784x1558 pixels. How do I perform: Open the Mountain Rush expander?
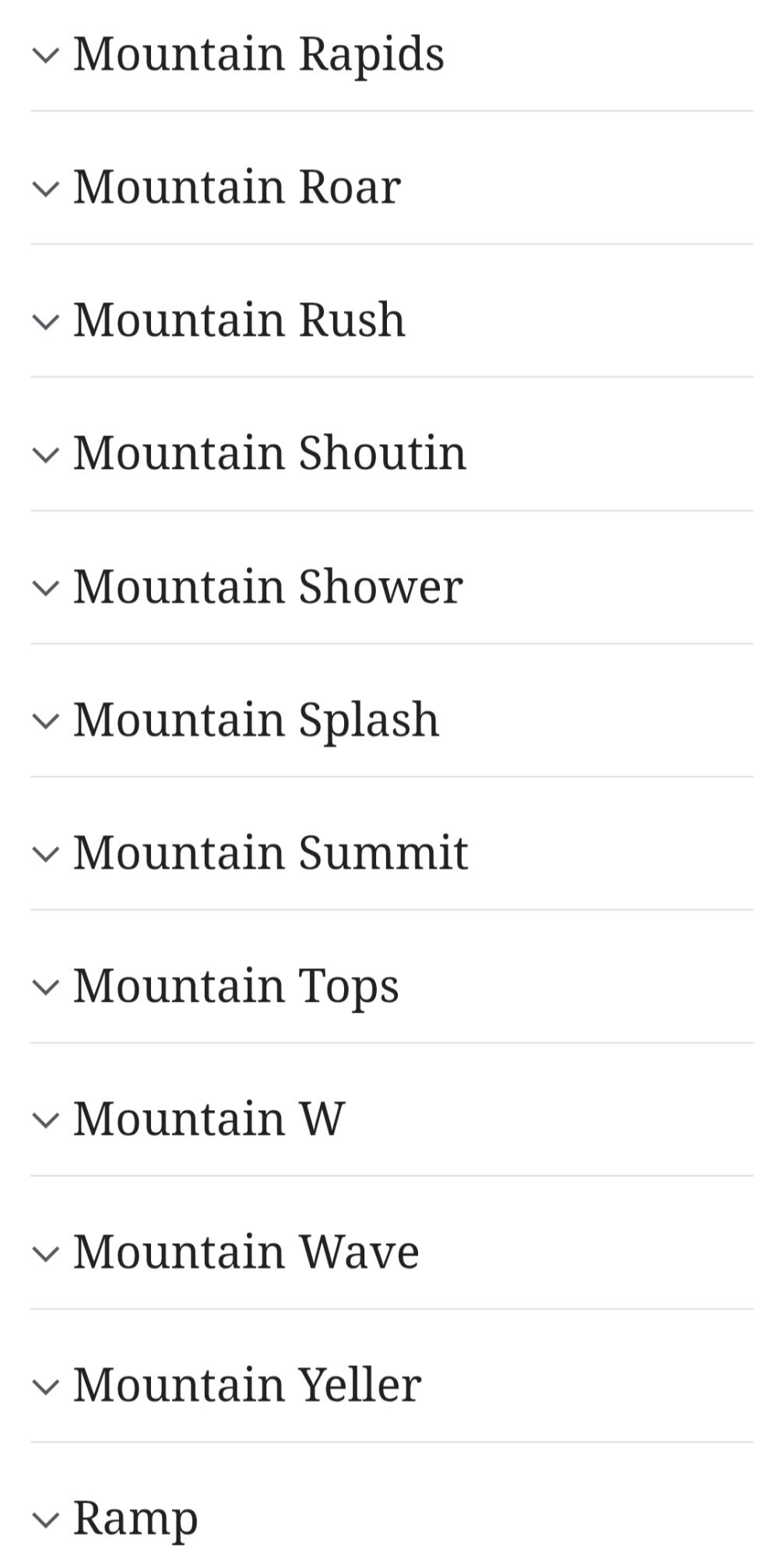point(239,321)
